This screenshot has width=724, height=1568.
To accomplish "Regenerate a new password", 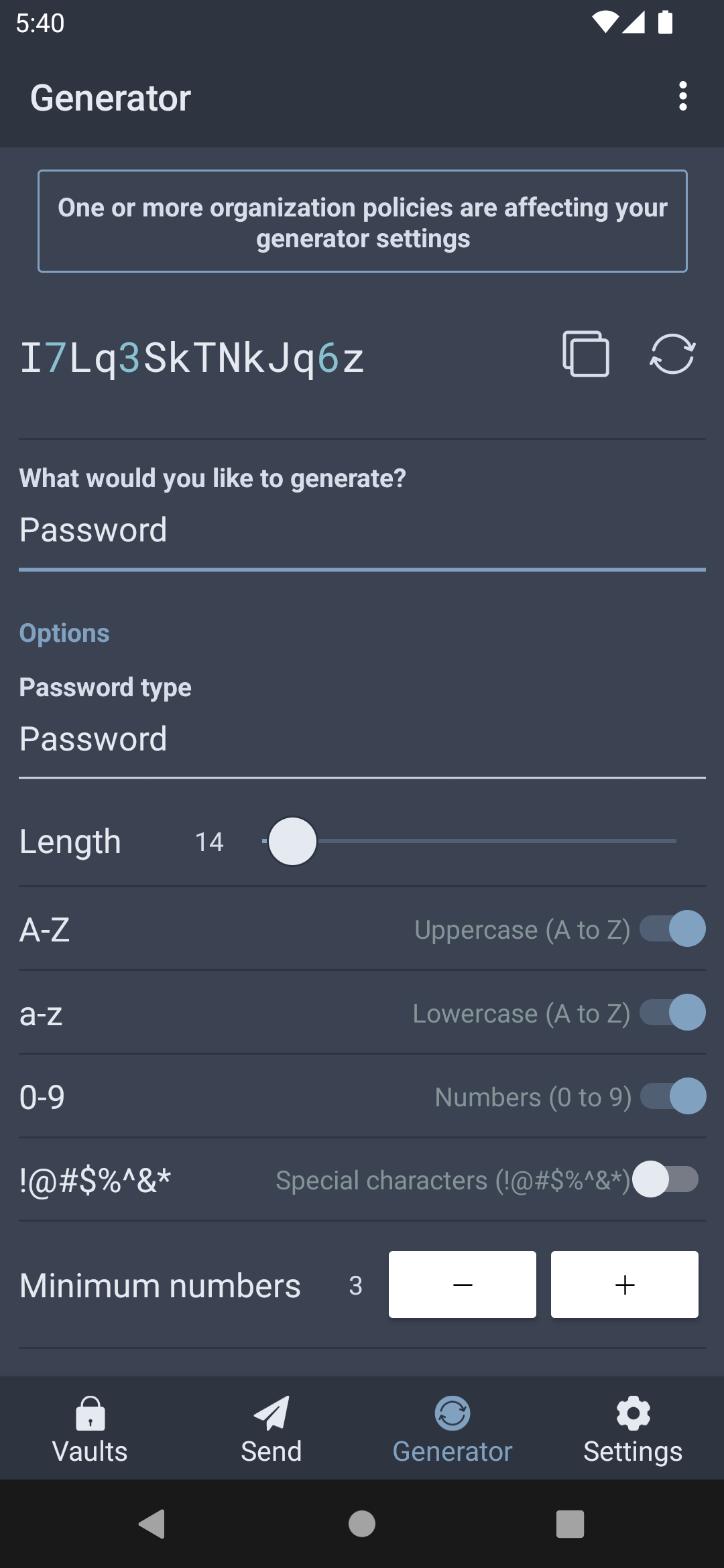I will point(672,354).
